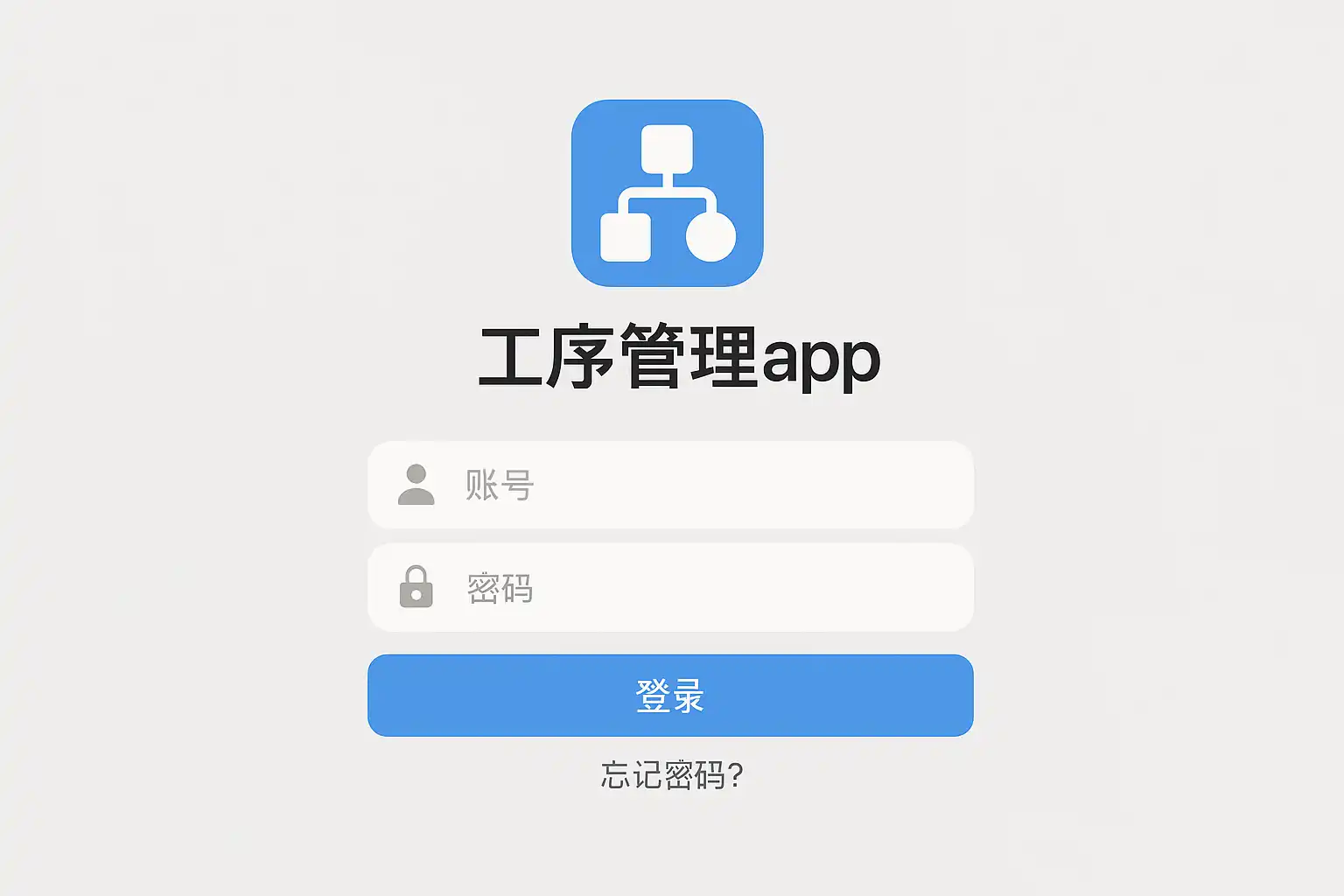Image resolution: width=1344 pixels, height=896 pixels.
Task: Open the 忘记密码? link
Action: click(x=671, y=775)
